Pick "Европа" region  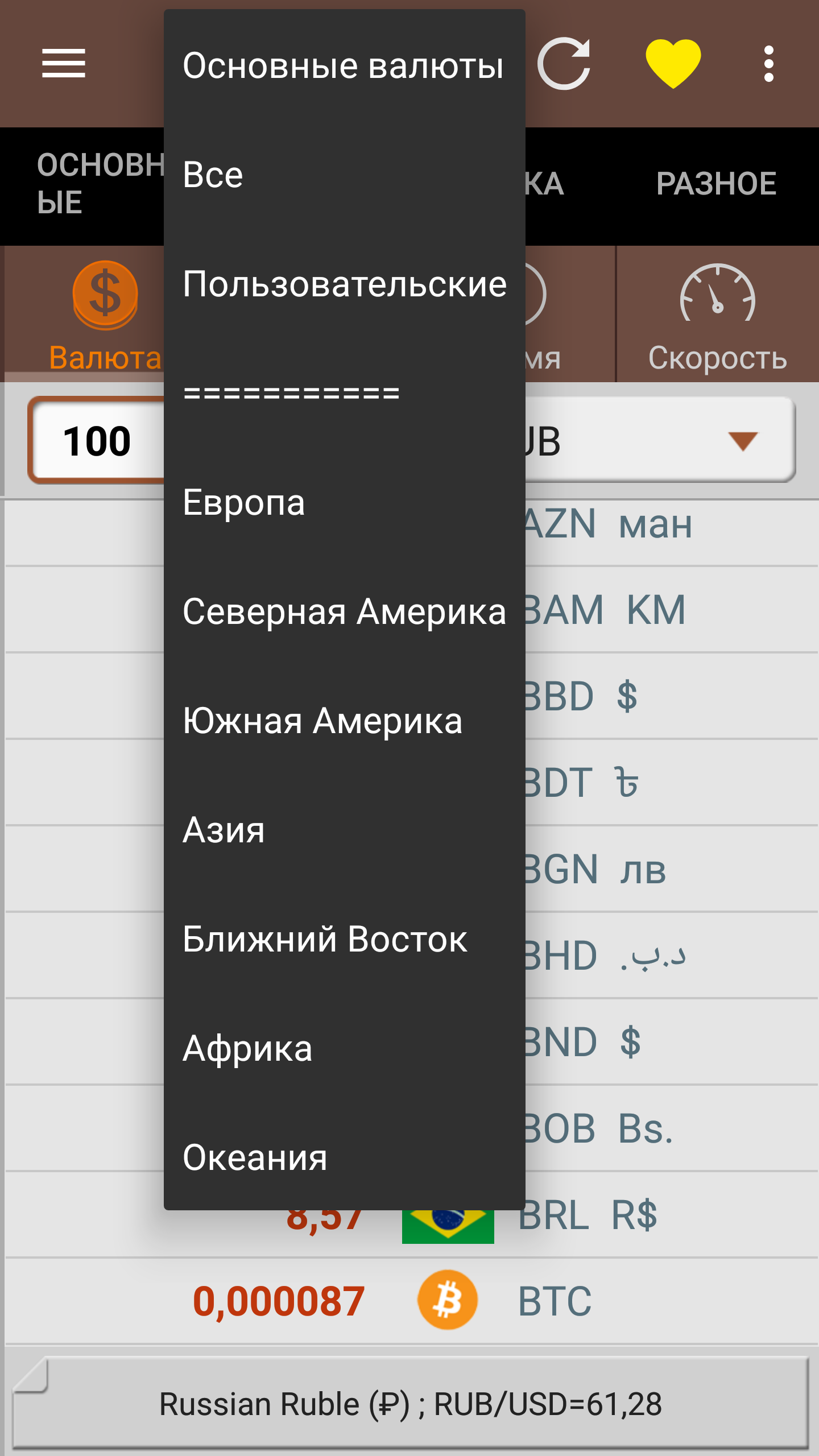344,502
